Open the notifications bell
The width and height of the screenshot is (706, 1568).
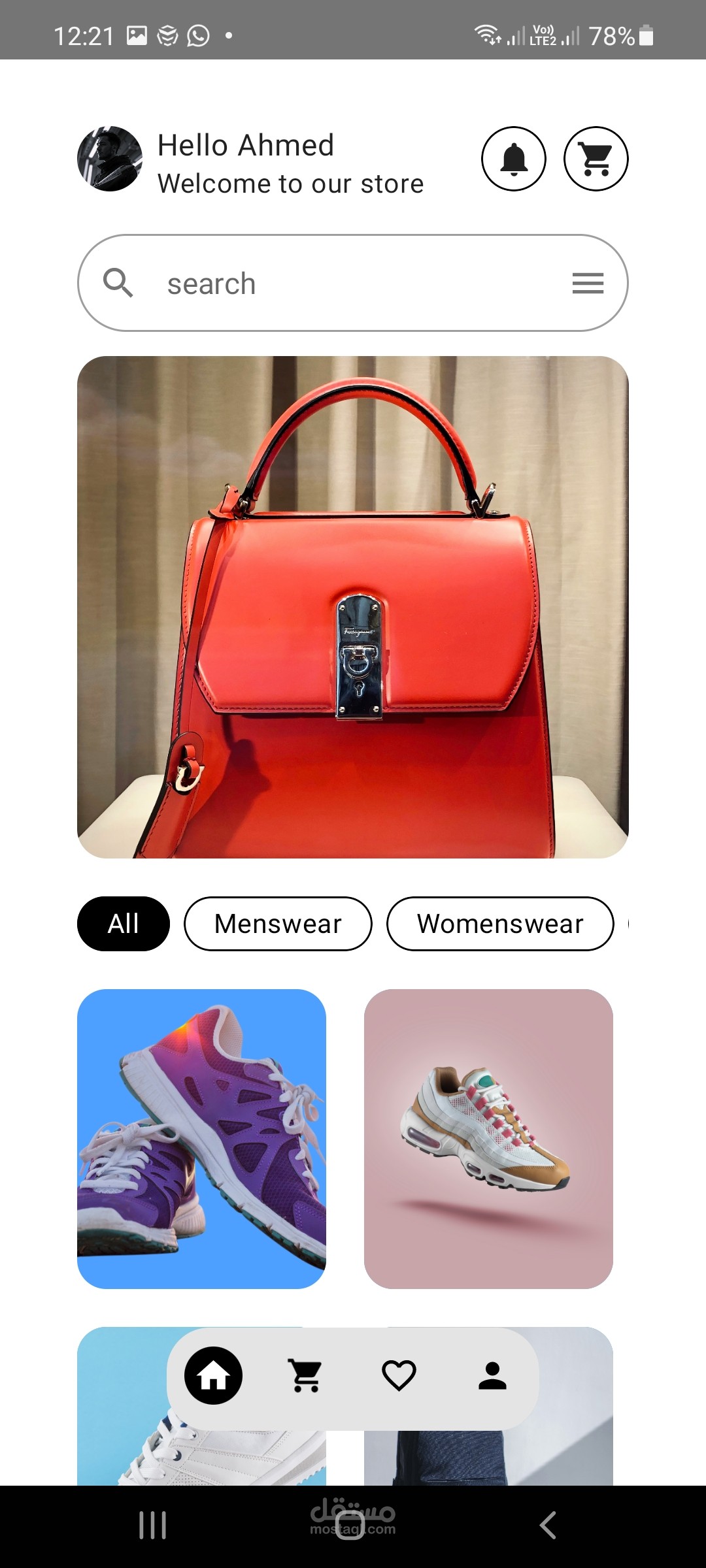point(514,159)
